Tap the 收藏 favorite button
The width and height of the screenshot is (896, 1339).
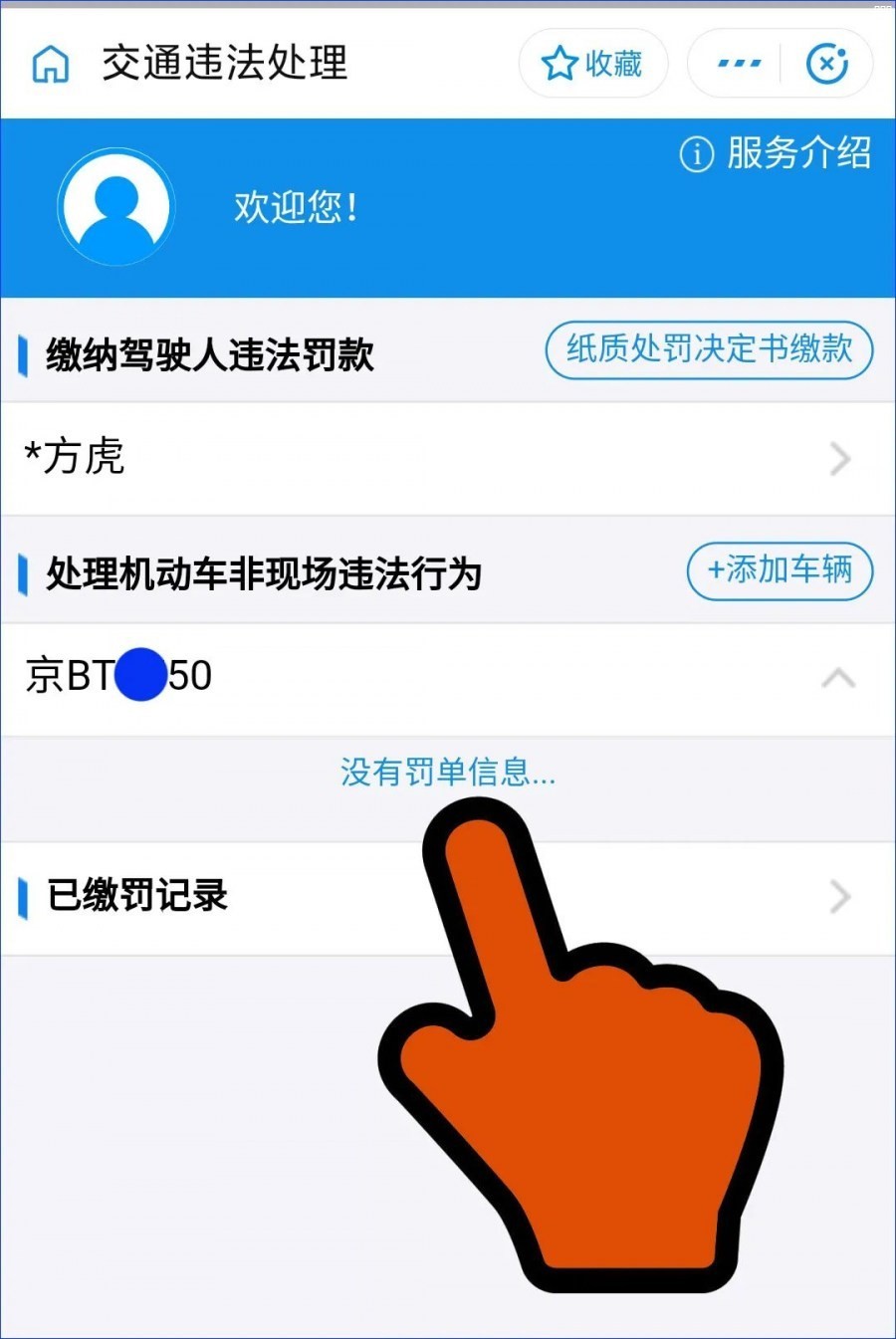[592, 64]
